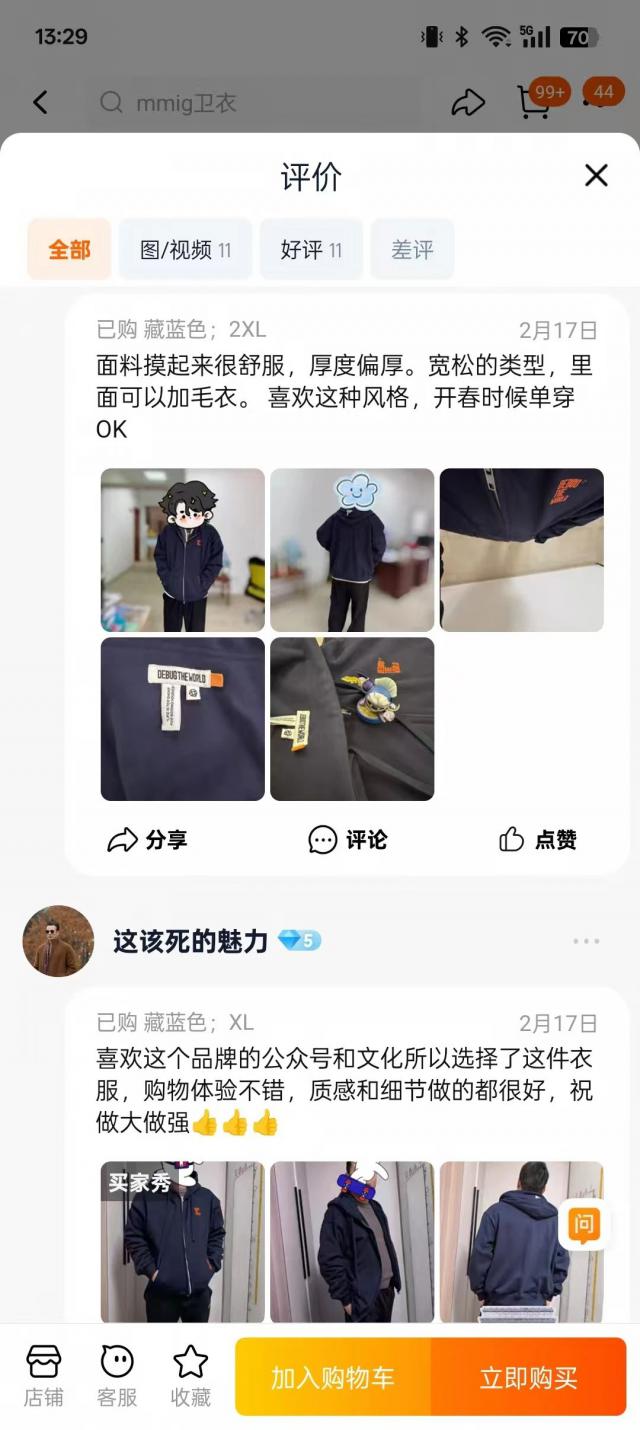Add item to favorites with 收藏
This screenshot has height=1430, width=640.
click(190, 1376)
